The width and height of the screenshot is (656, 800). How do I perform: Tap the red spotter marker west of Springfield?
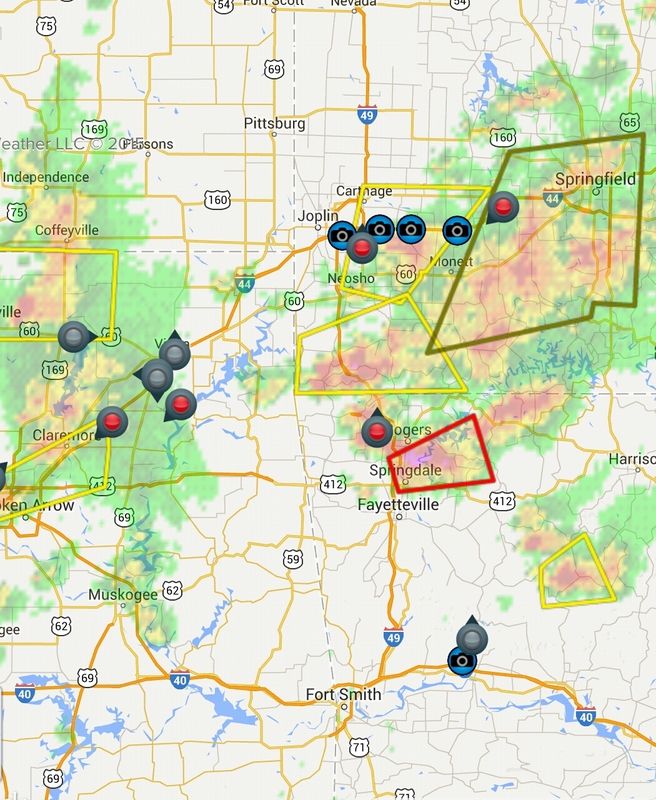point(504,207)
